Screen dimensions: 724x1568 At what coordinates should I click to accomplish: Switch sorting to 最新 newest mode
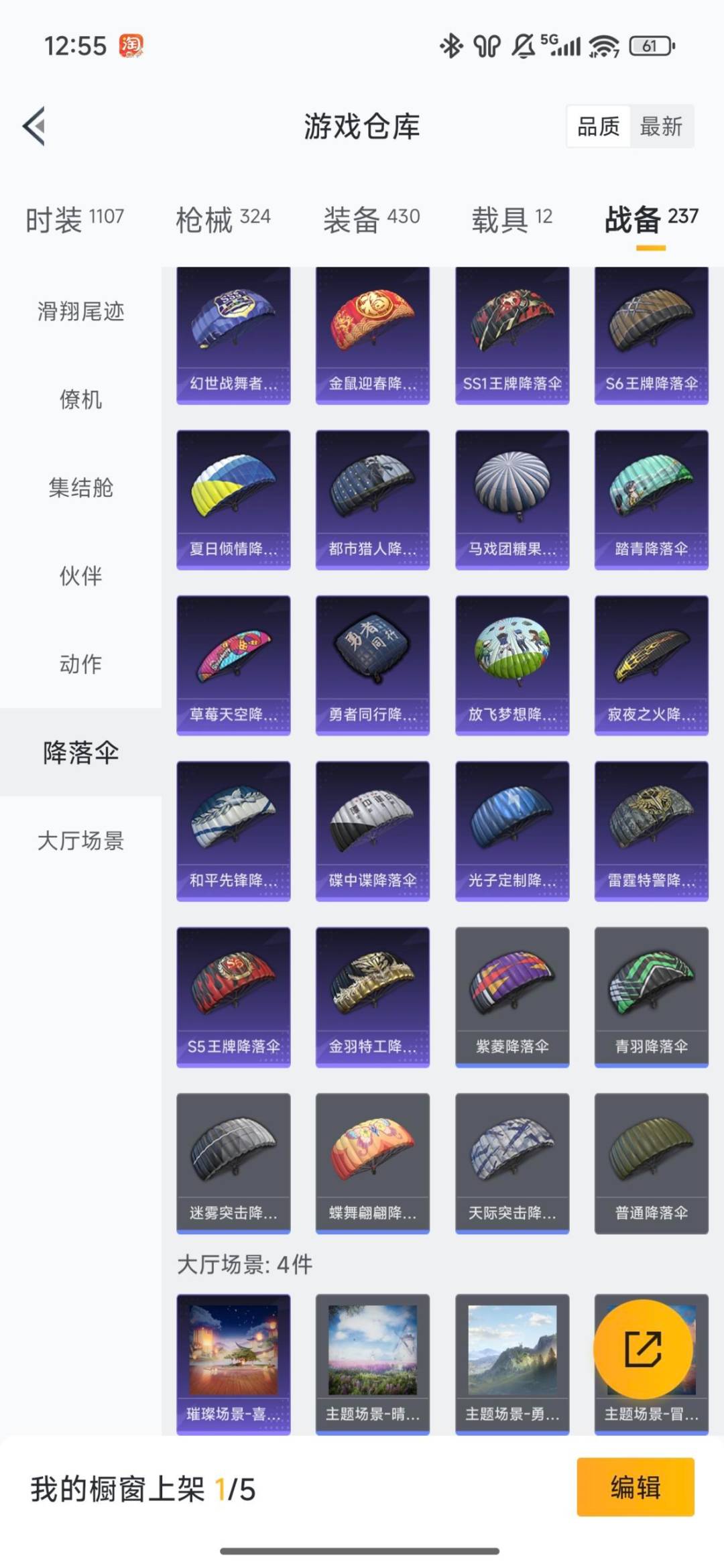point(661,127)
